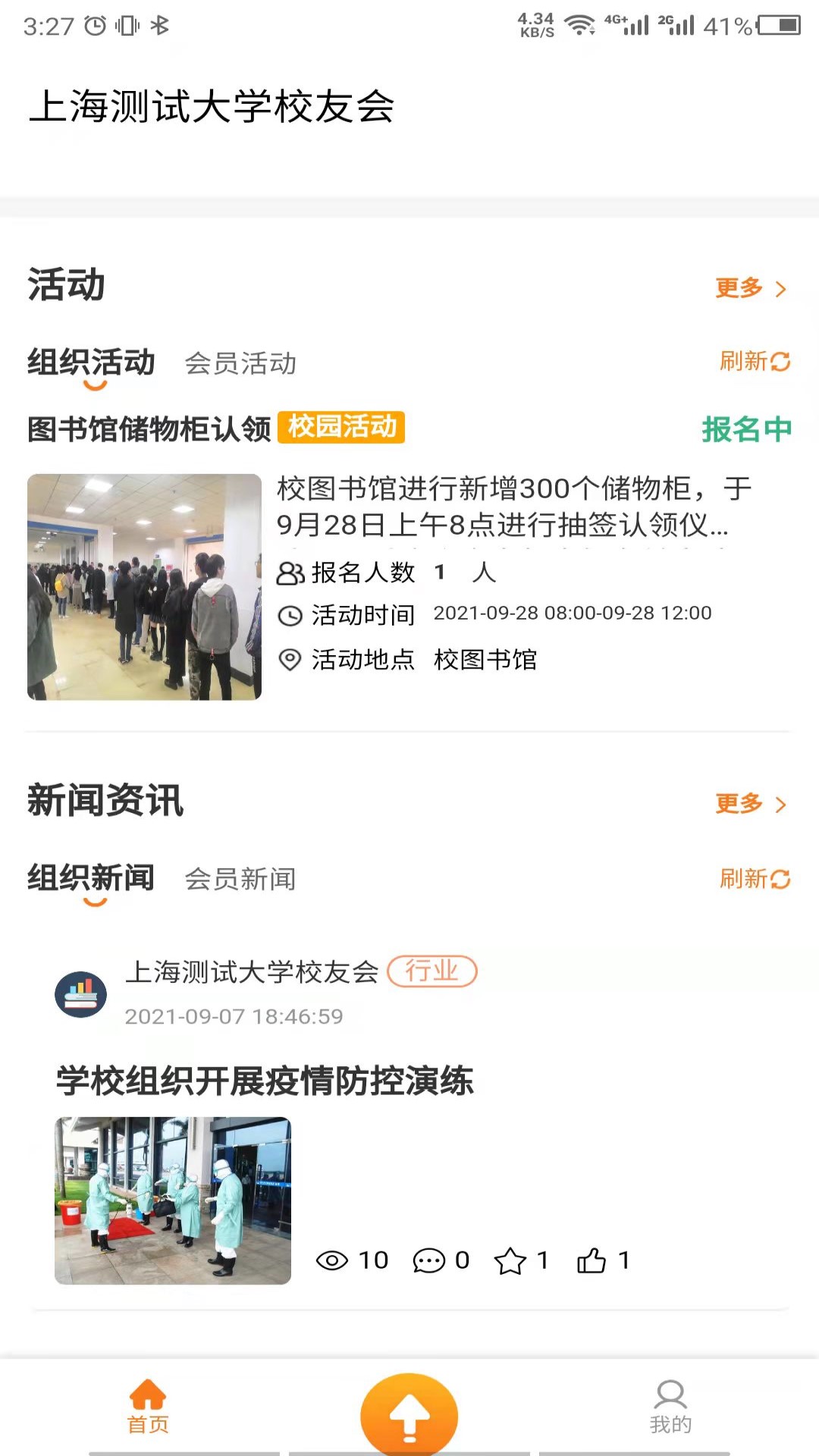Select the 组织新闻 tab
819x1456 pixels.
coord(92,879)
